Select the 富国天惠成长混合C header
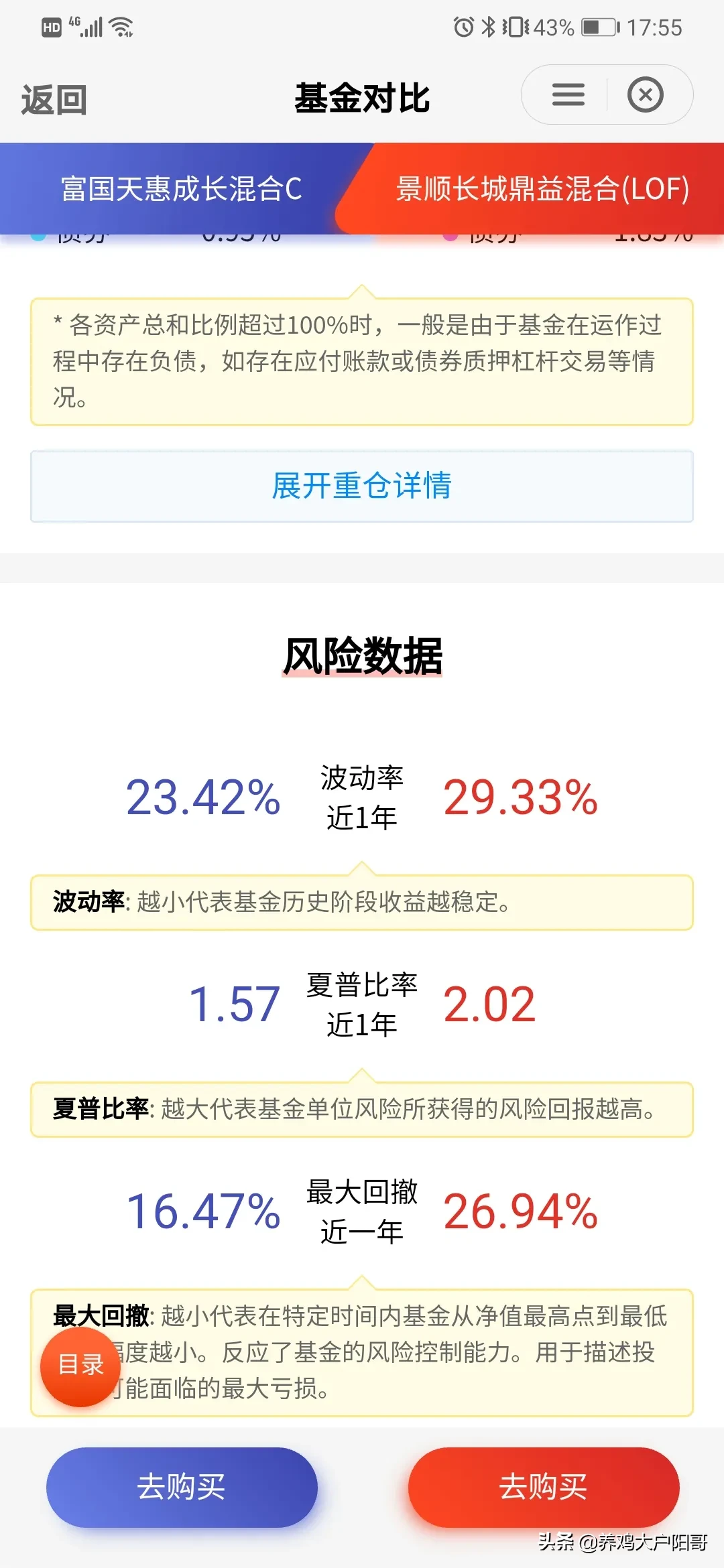 (181, 188)
